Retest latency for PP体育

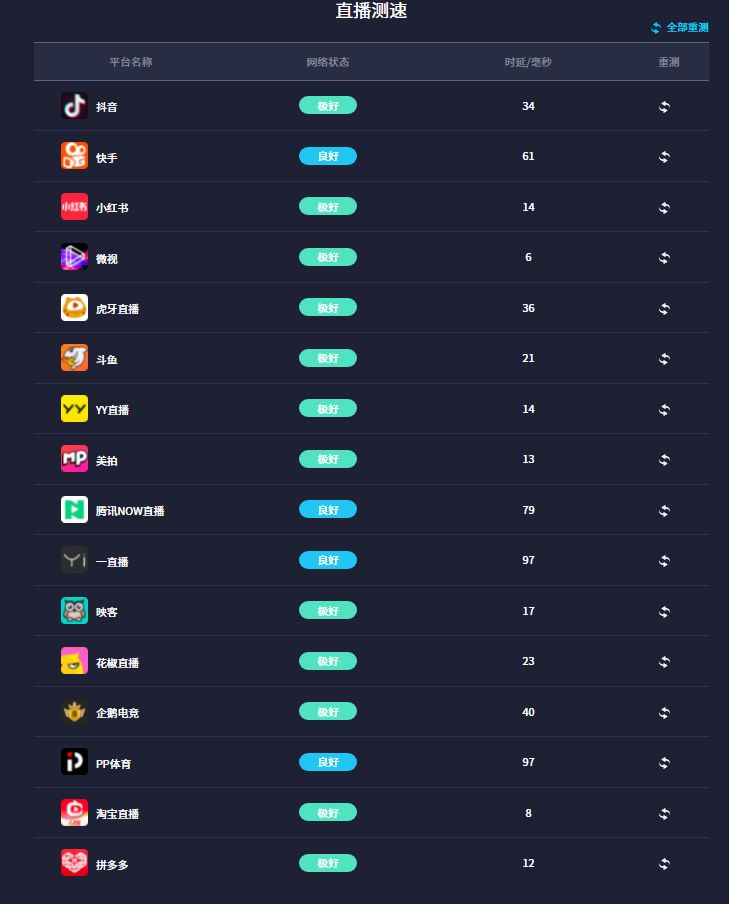pyautogui.click(x=664, y=763)
